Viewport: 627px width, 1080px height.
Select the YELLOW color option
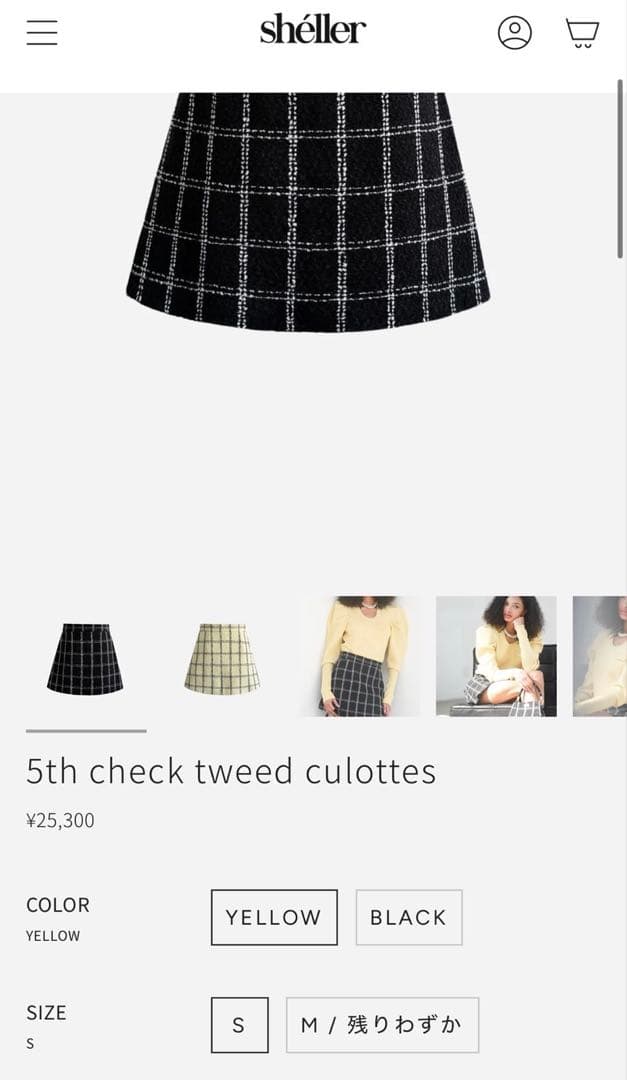pyautogui.click(x=274, y=917)
